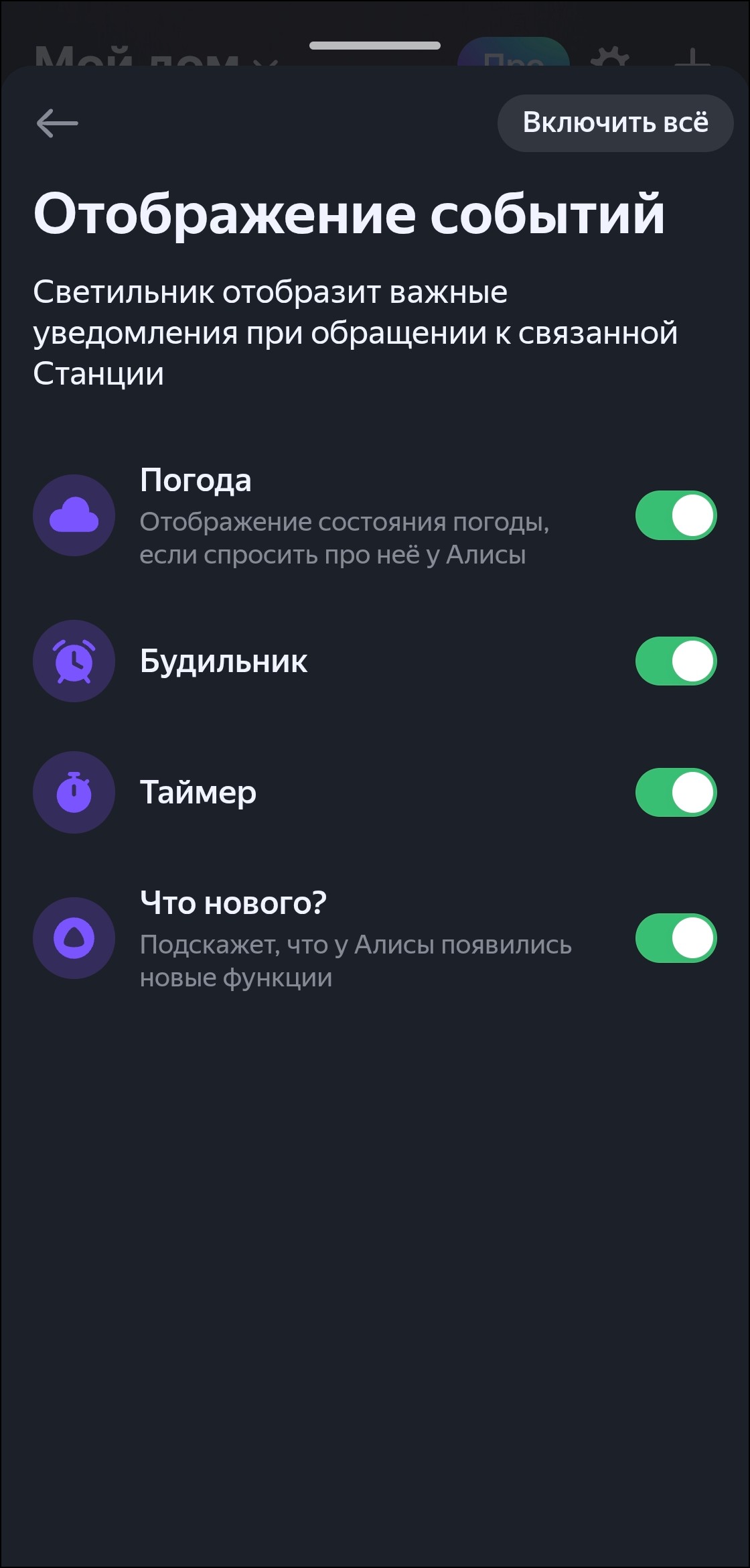Turn off the Будильник switch
Viewport: 750px width, 1568px height.
point(676,661)
